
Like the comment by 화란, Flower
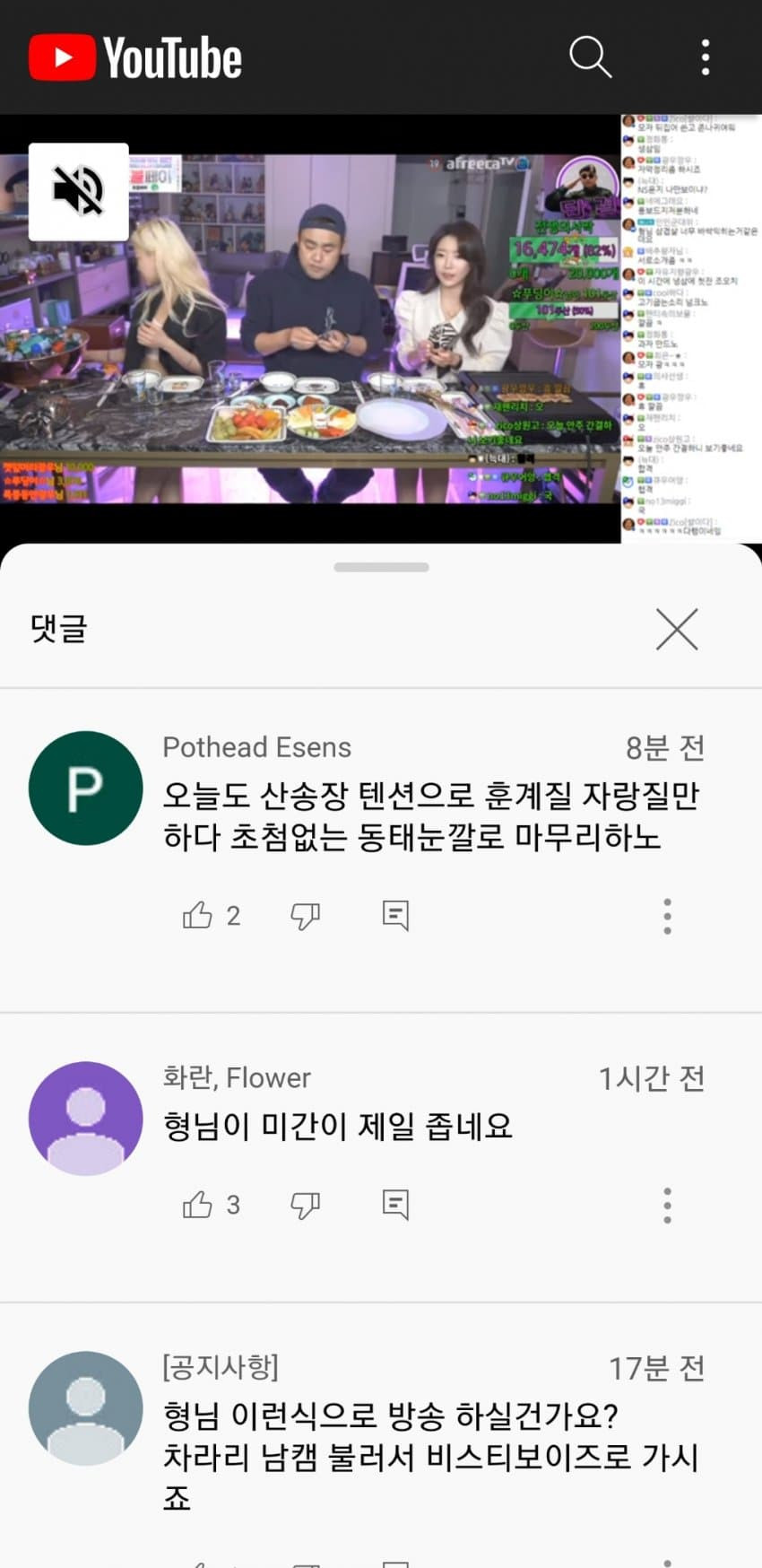197,1205
